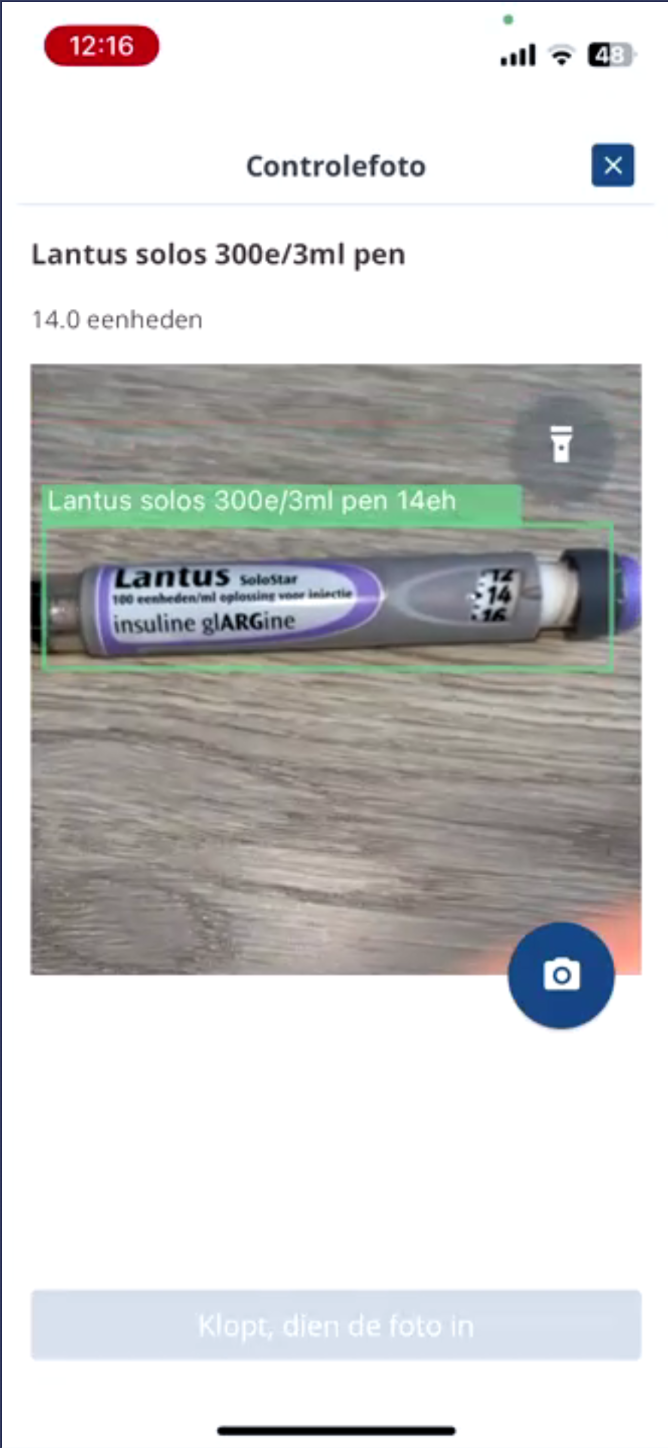Take a photo with the camera button
Viewport: 668px width, 1448px height.
click(561, 975)
